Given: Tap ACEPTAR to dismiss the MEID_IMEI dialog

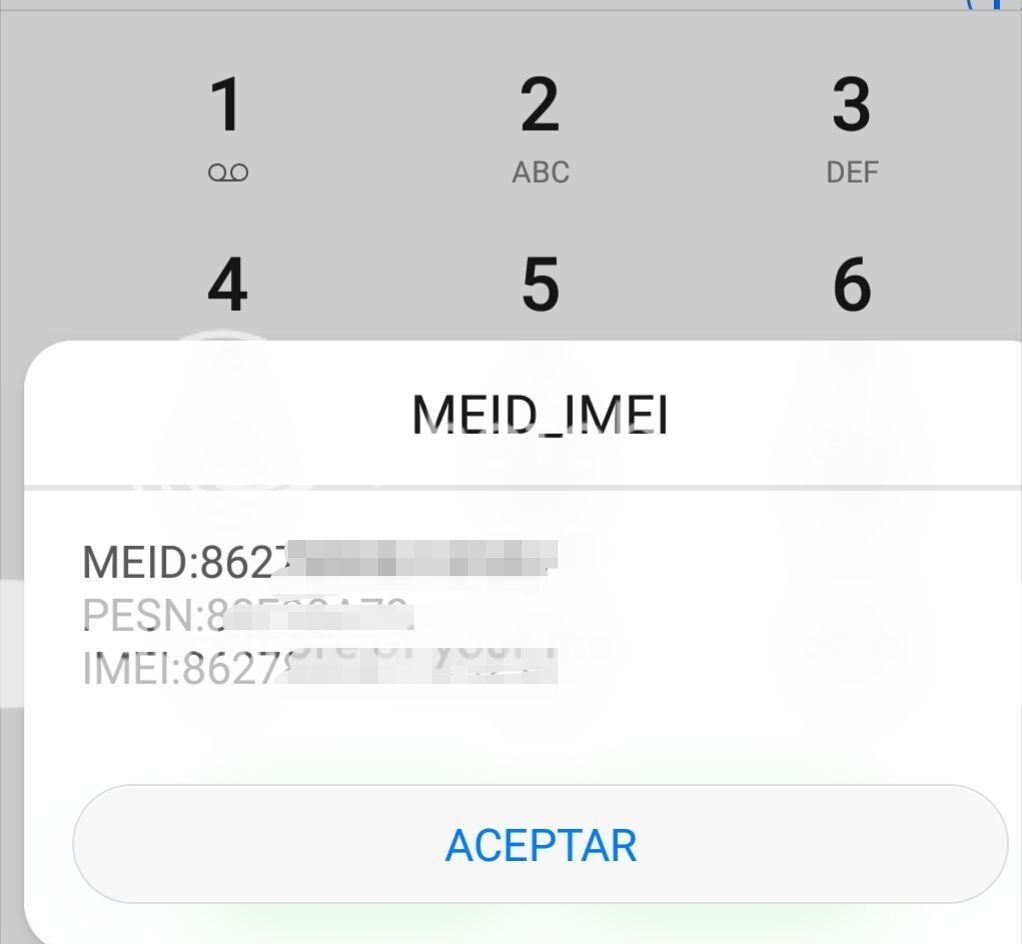Looking at the screenshot, I should [540, 845].
